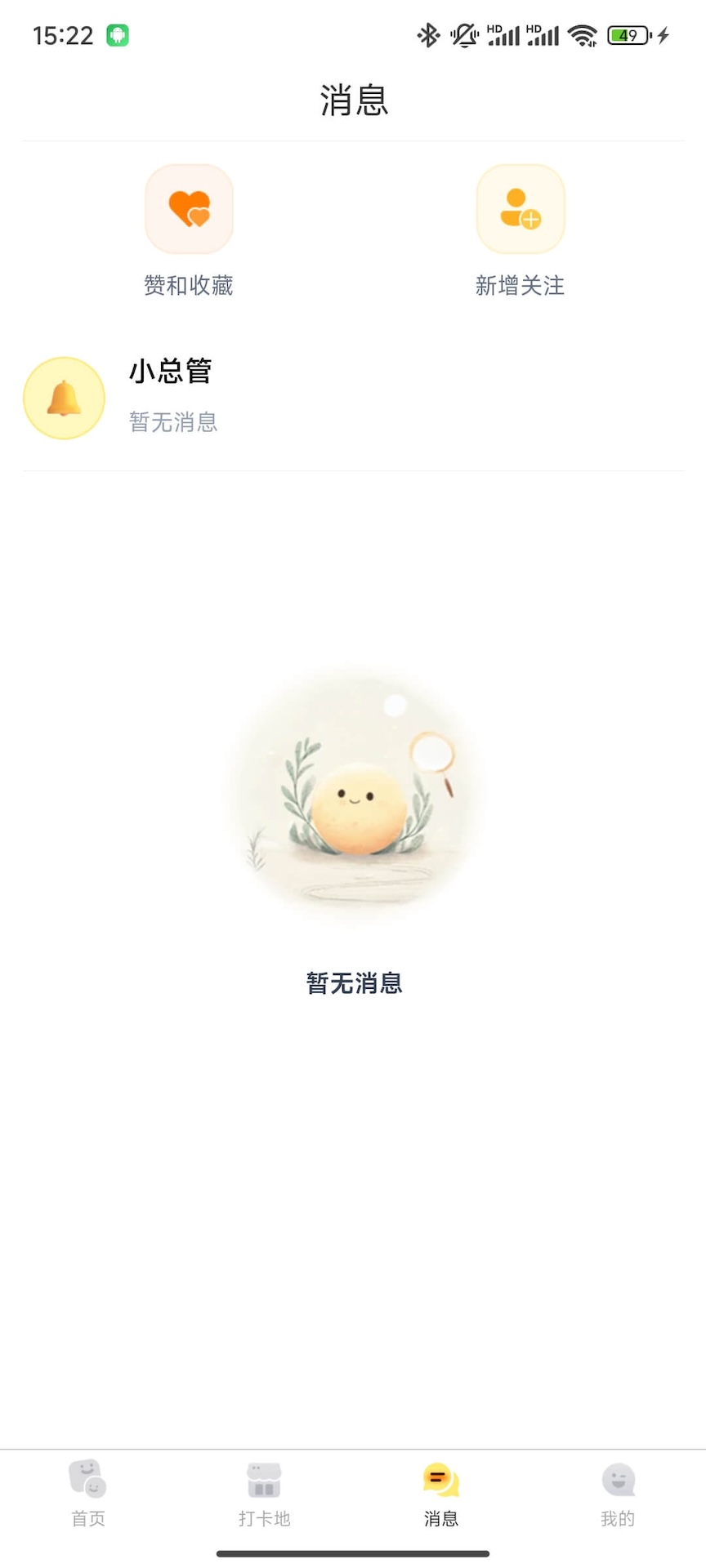Click the 新增关注 label
Viewport: 706px width, 1568px height.
point(521,286)
